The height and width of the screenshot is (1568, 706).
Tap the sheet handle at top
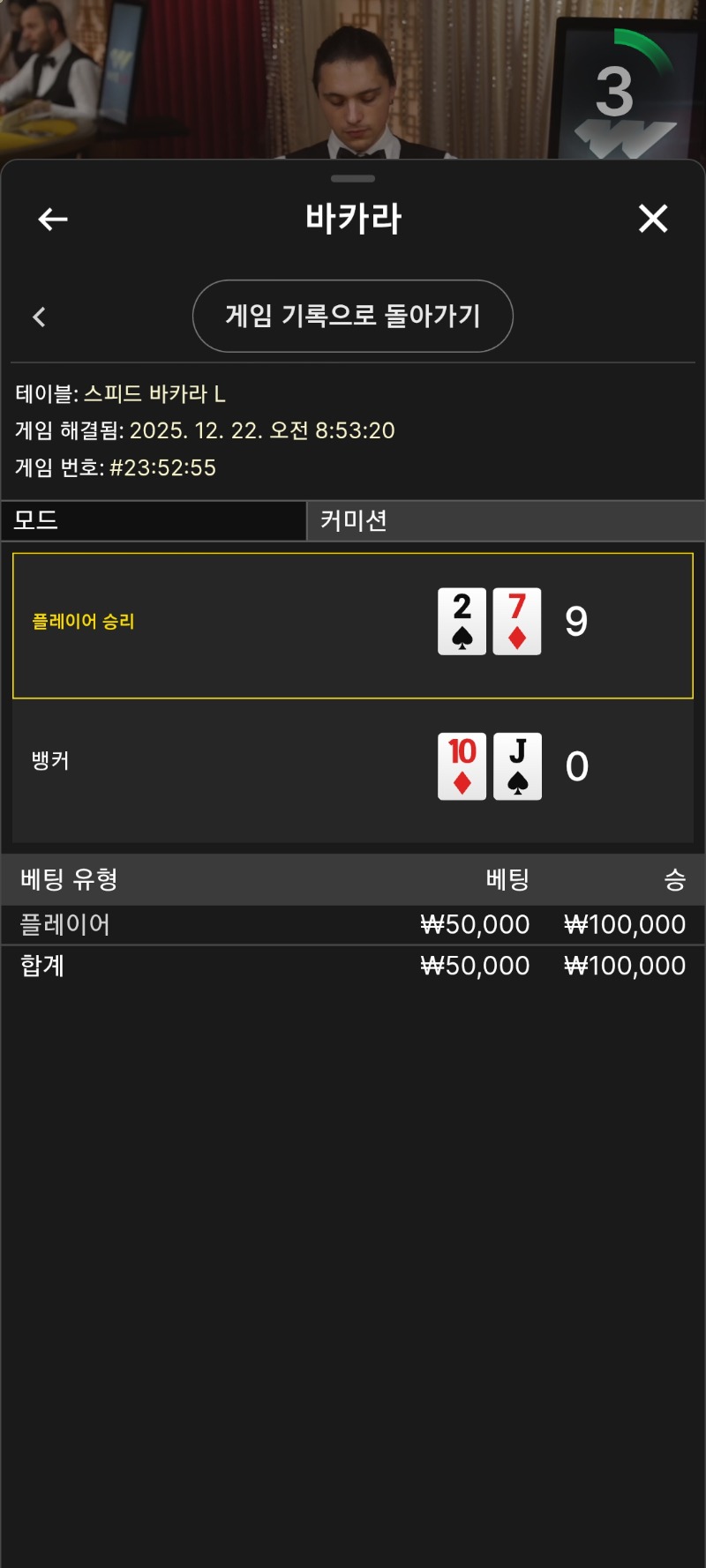(353, 178)
